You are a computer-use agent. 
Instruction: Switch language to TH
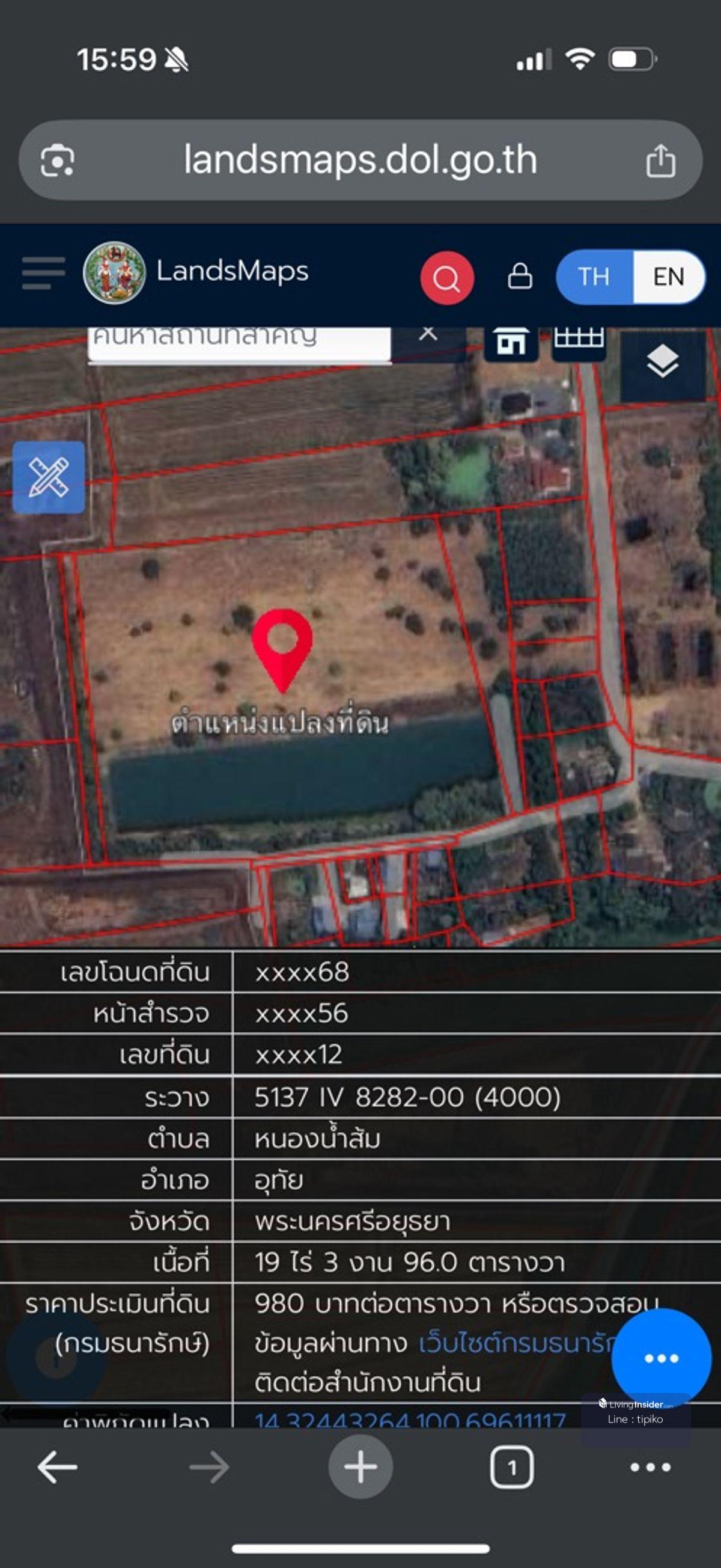[x=593, y=277]
